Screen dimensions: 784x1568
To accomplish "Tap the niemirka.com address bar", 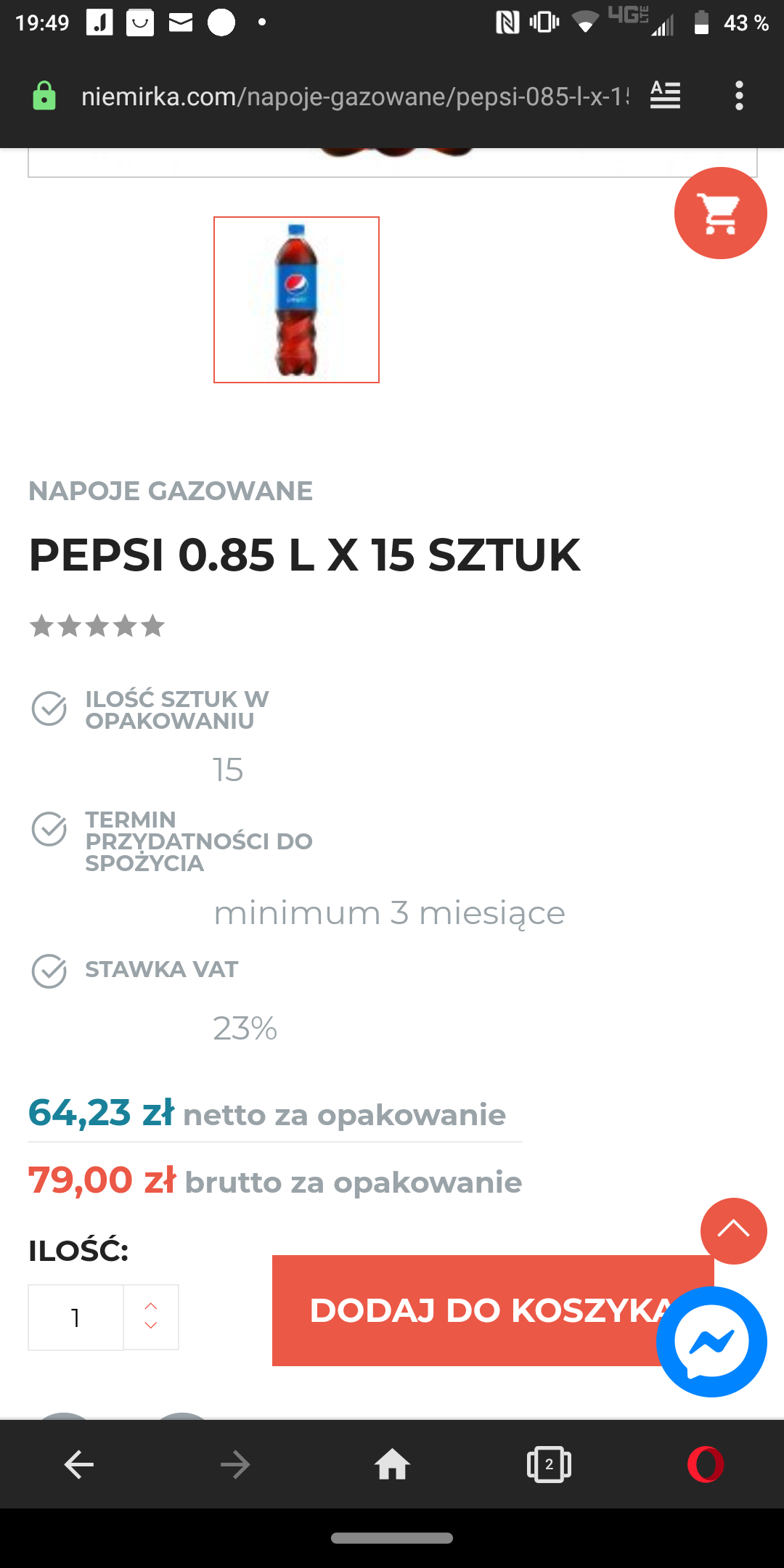I will 354,96.
